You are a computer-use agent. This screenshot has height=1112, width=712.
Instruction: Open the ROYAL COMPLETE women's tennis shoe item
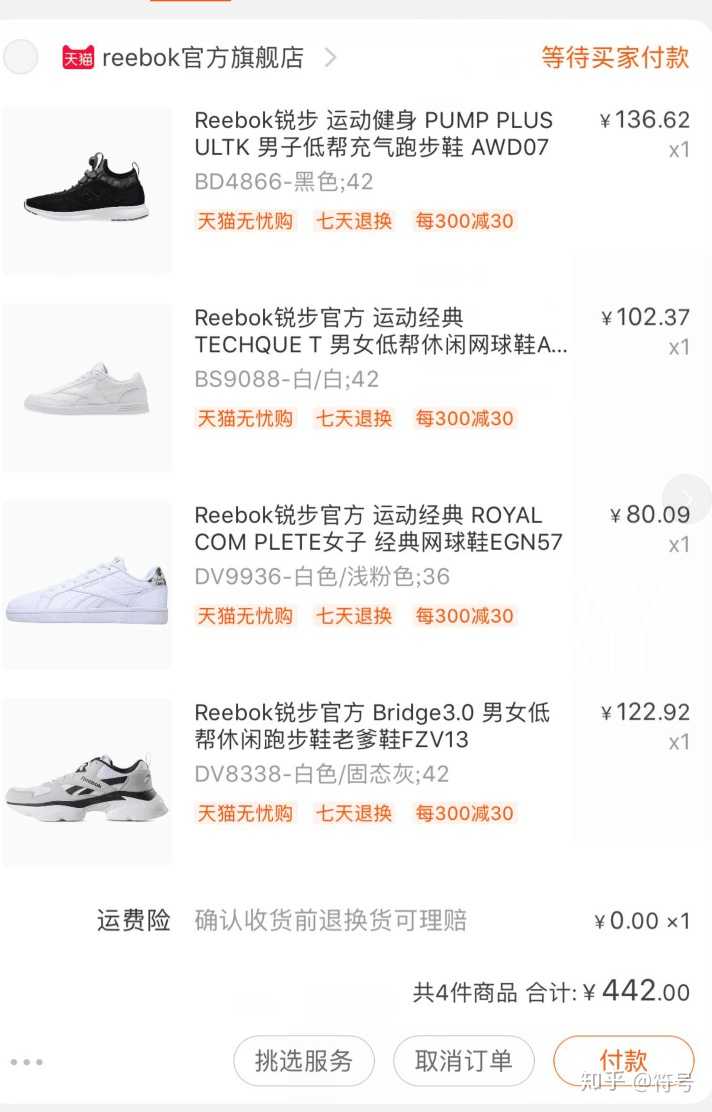coord(378,529)
